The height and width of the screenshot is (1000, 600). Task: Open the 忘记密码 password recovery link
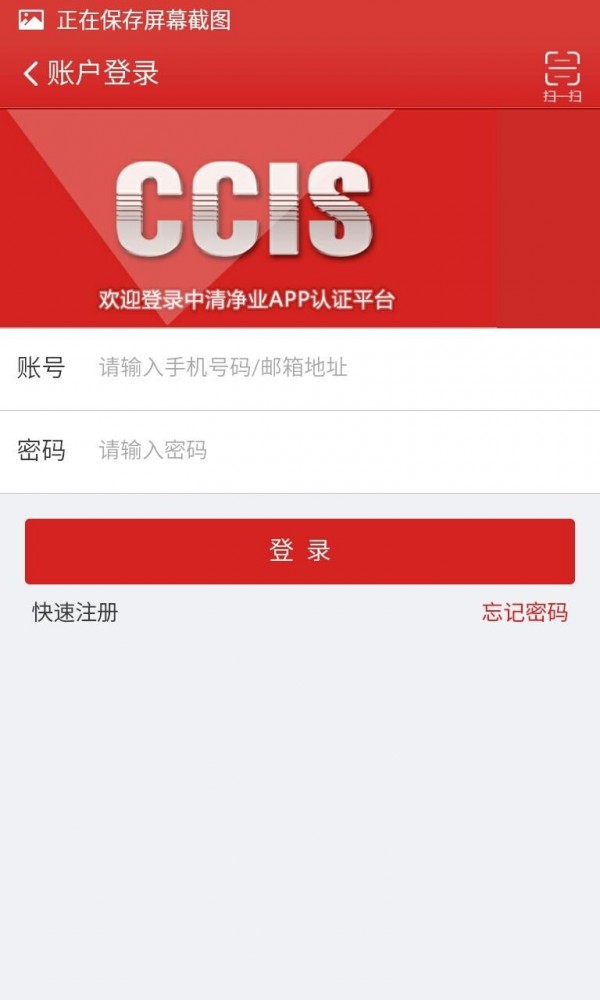[525, 612]
